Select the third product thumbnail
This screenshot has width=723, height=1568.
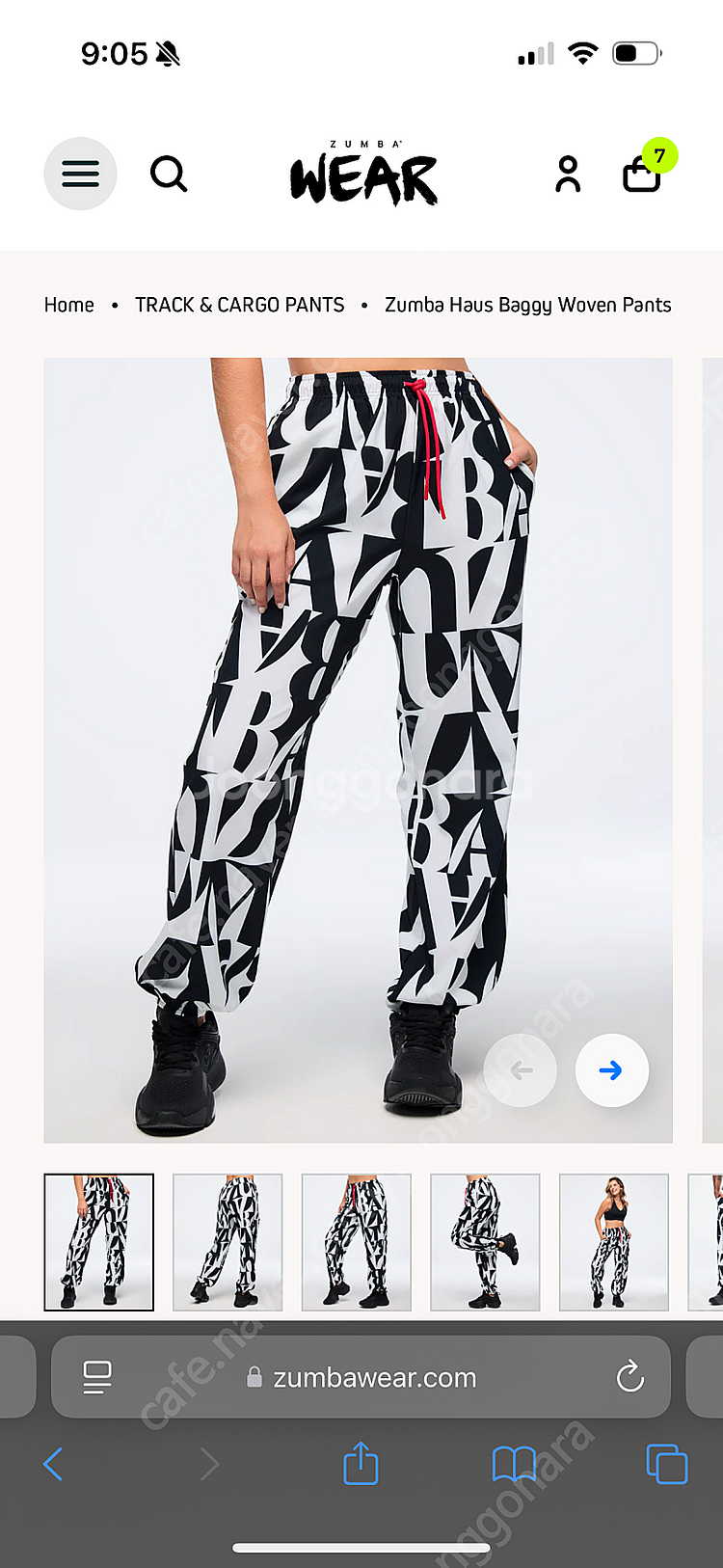coord(357,1241)
